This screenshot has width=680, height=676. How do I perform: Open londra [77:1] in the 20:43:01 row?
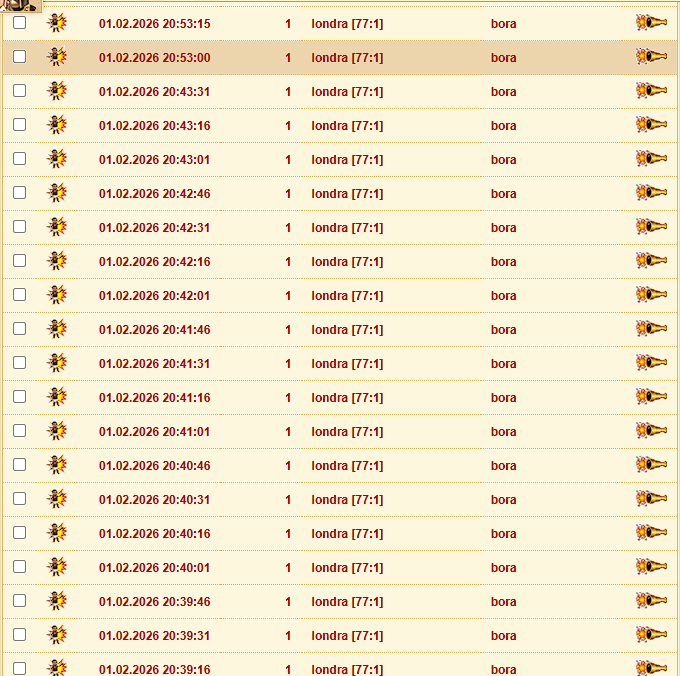pos(347,160)
